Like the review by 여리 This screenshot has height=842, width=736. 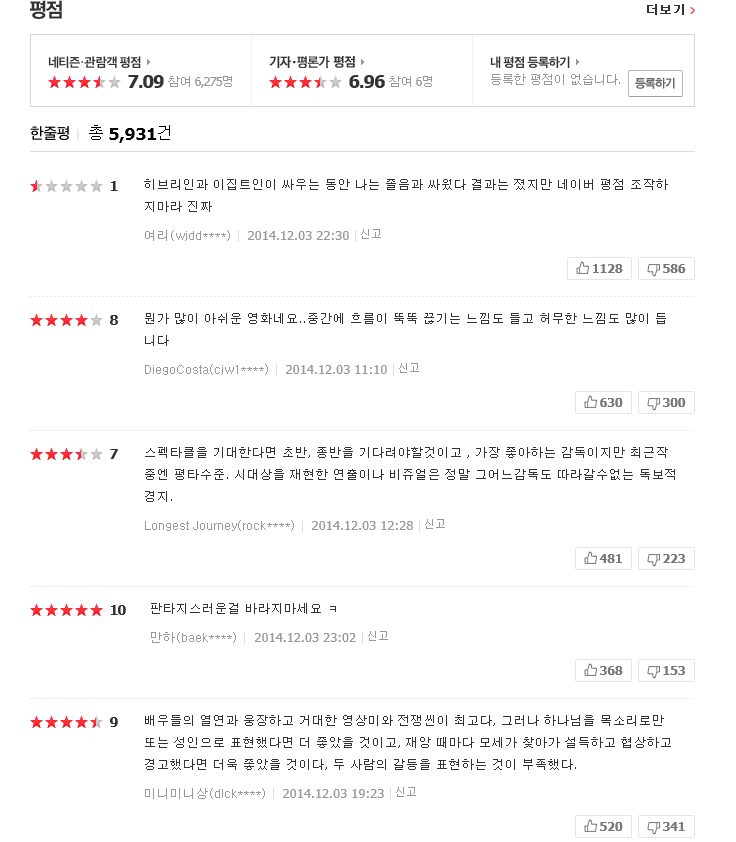596,268
